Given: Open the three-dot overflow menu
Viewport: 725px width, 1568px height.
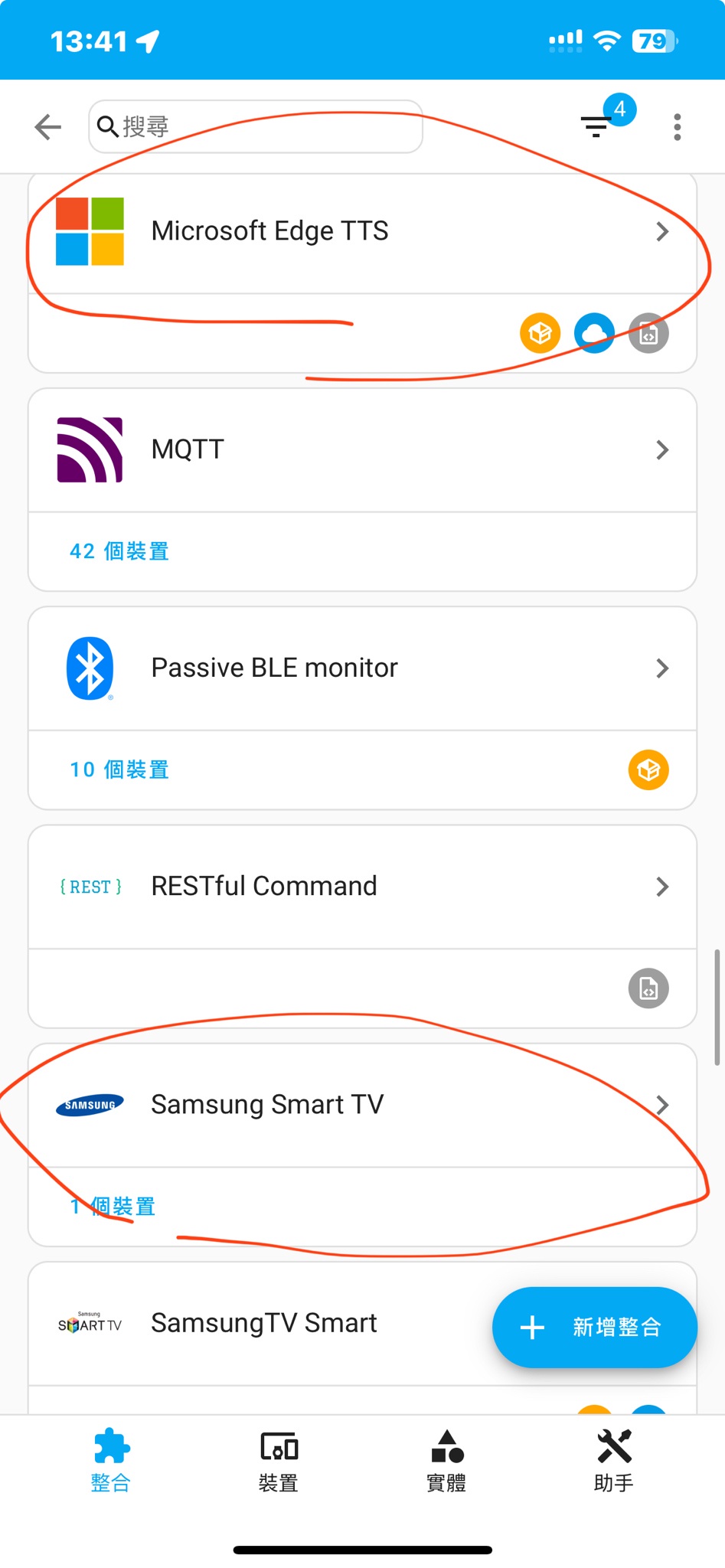Looking at the screenshot, I should tap(677, 126).
